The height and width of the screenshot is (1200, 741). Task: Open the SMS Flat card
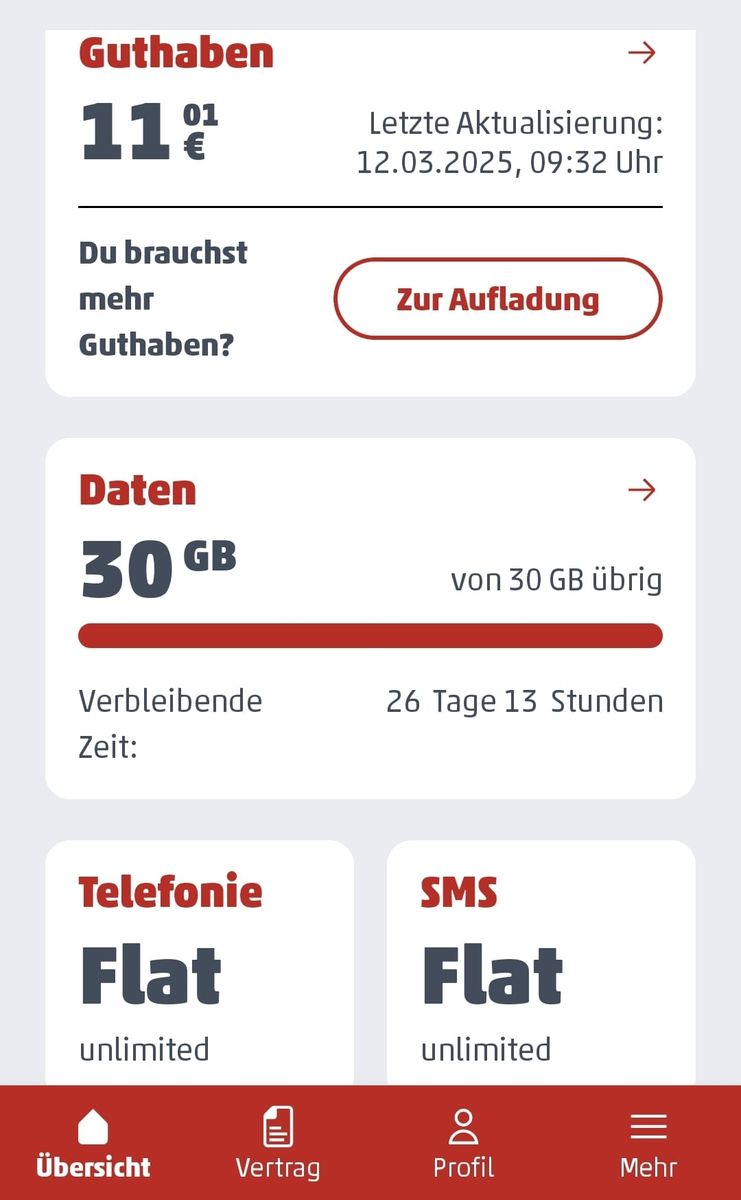tap(540, 965)
